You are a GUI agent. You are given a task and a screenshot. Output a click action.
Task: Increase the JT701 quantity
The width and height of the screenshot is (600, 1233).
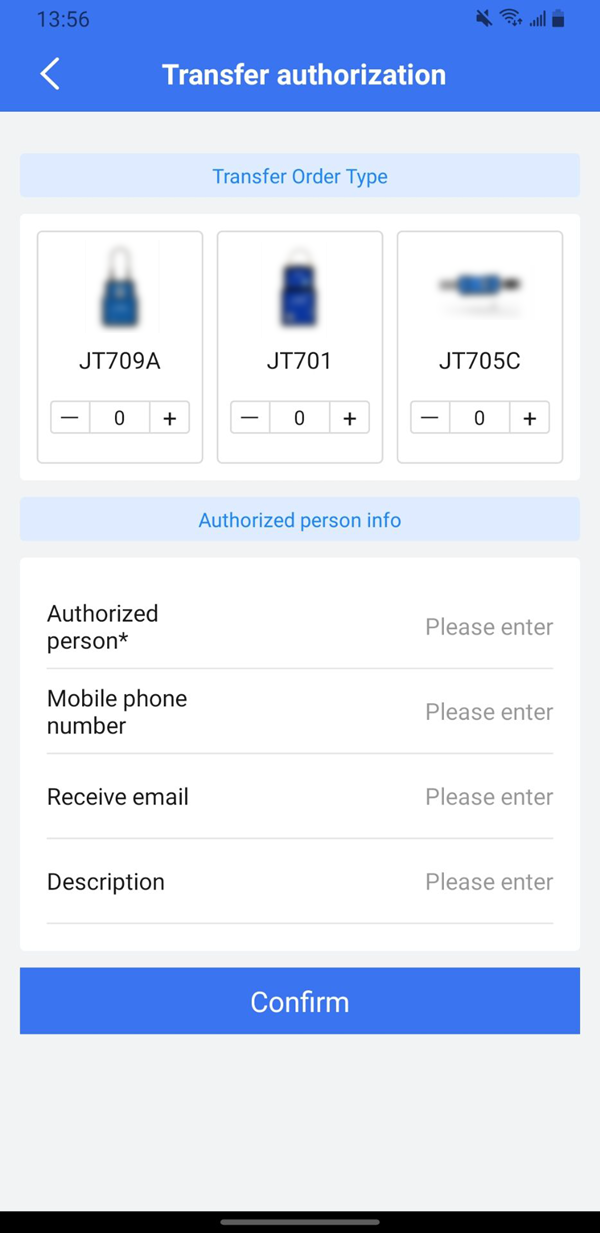coord(349,418)
